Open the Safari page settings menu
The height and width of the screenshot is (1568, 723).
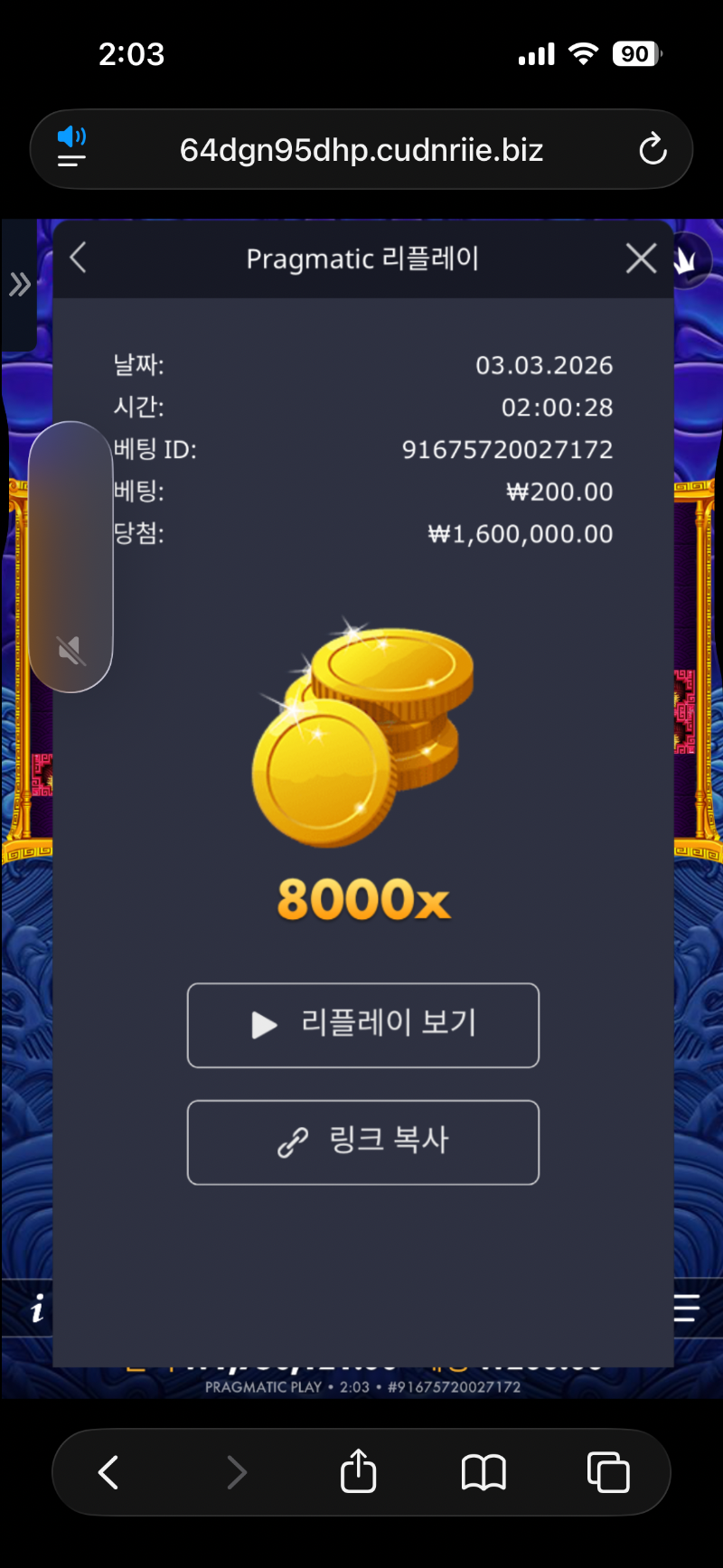(71, 148)
